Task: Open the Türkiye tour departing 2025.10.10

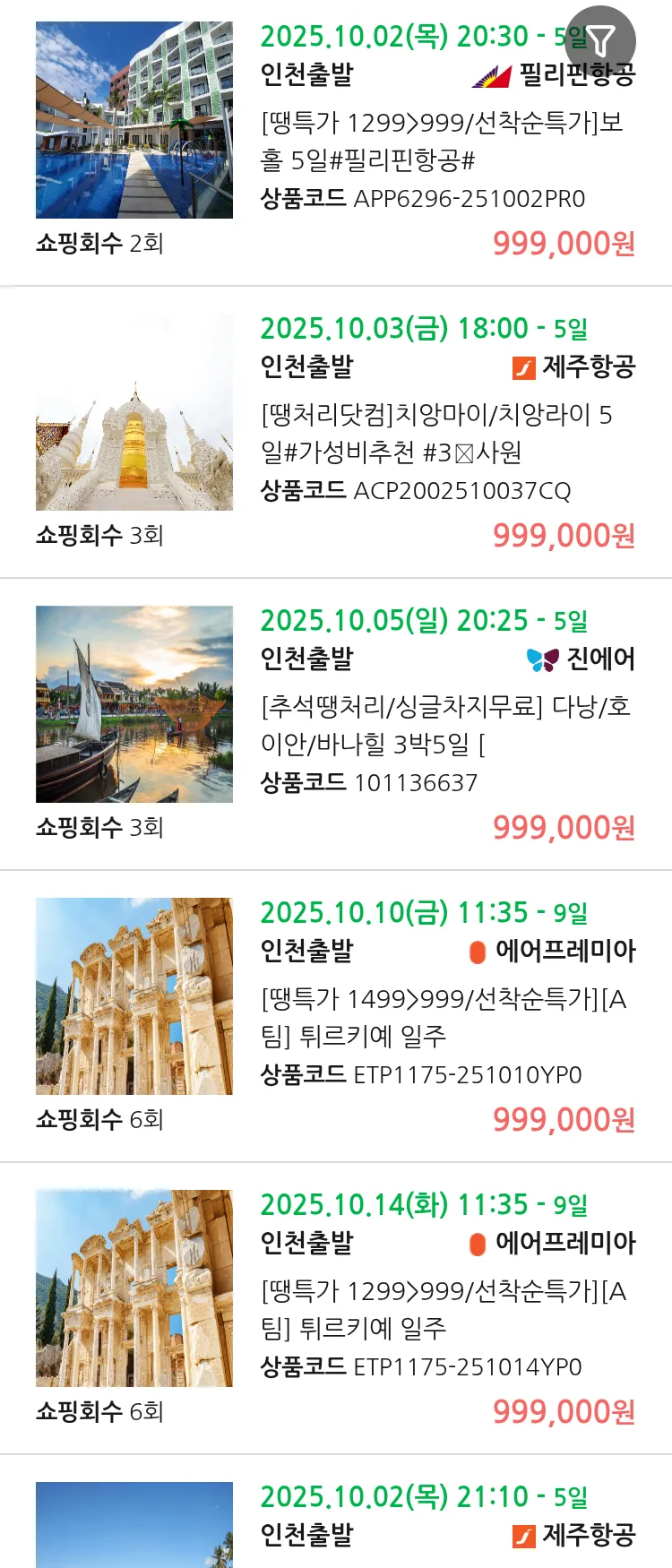Action: tap(443, 1018)
